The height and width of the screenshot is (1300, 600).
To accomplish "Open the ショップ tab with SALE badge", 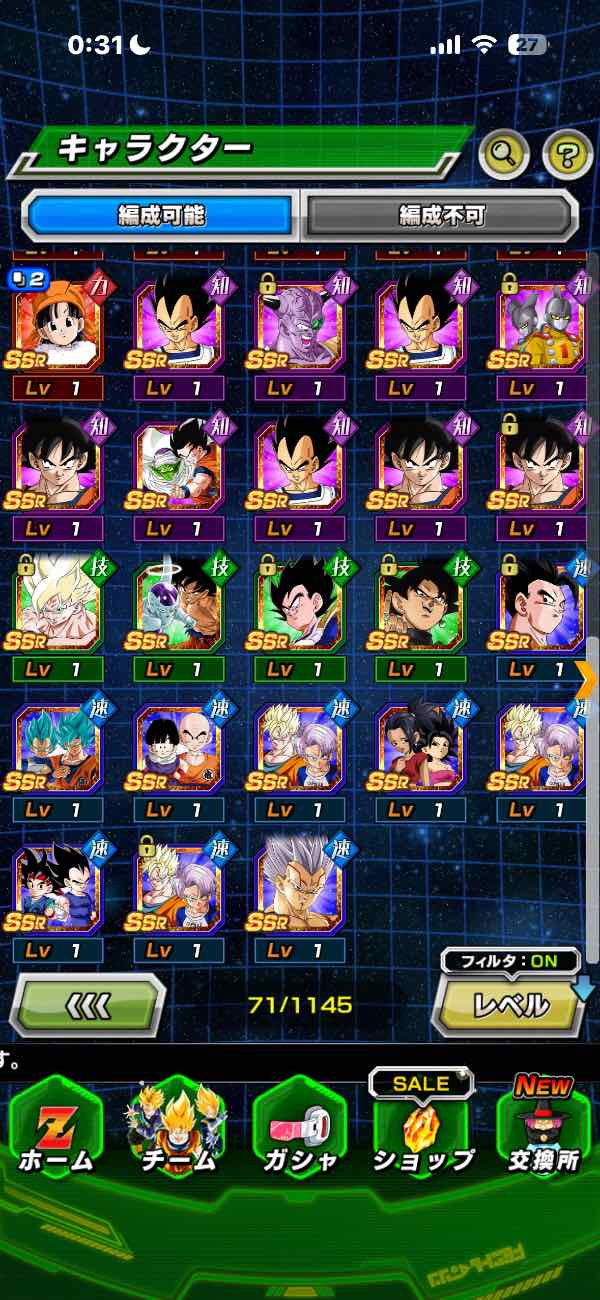I will pyautogui.click(x=421, y=1130).
